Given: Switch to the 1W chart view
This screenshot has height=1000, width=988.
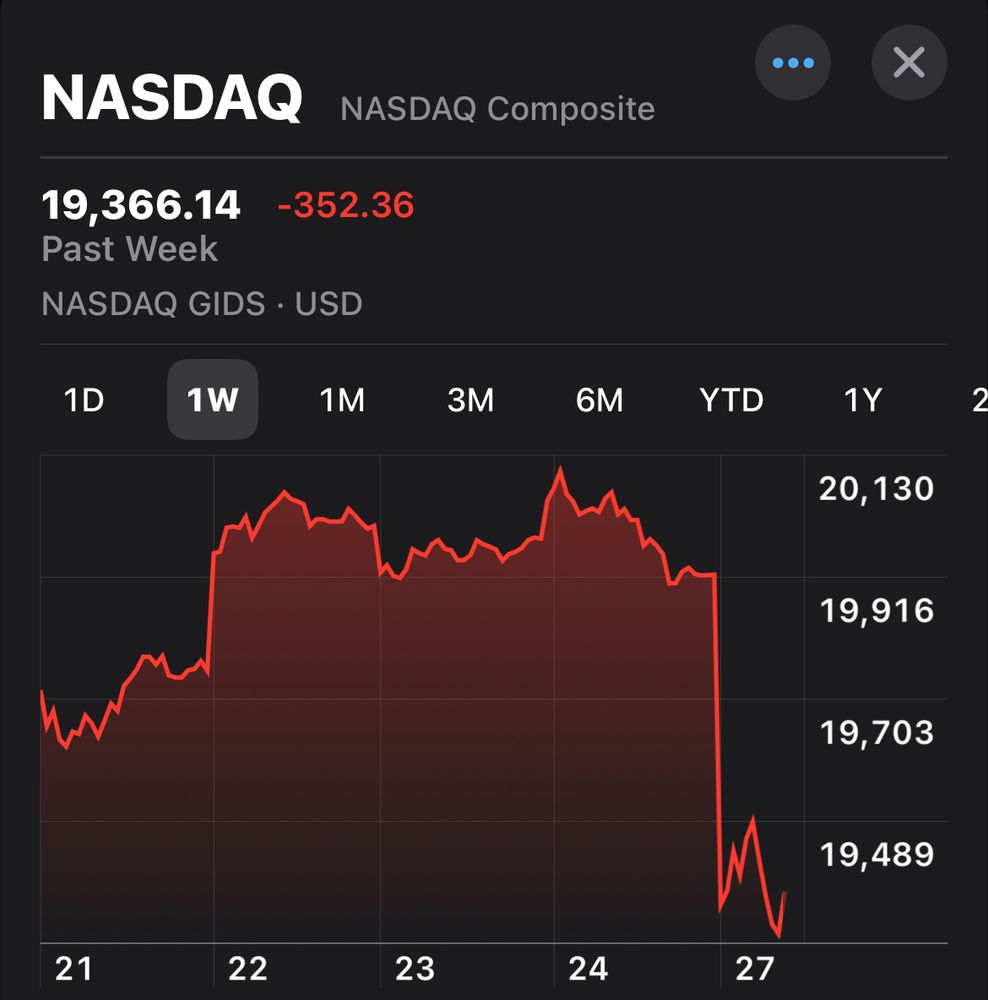Looking at the screenshot, I should pyautogui.click(x=212, y=399).
